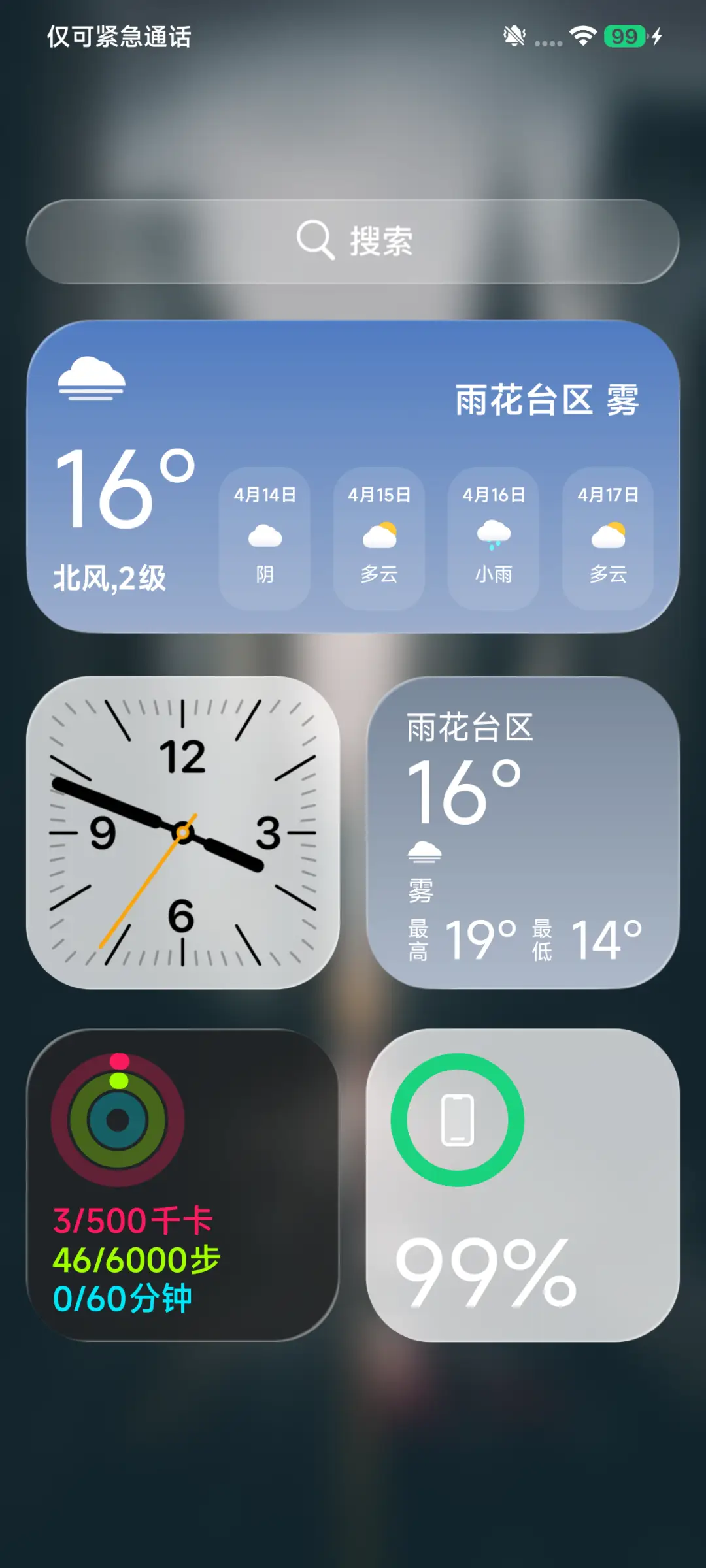The image size is (706, 1568).
Task: Tap the charging bolt indicator in the status bar
Action: (x=656, y=36)
